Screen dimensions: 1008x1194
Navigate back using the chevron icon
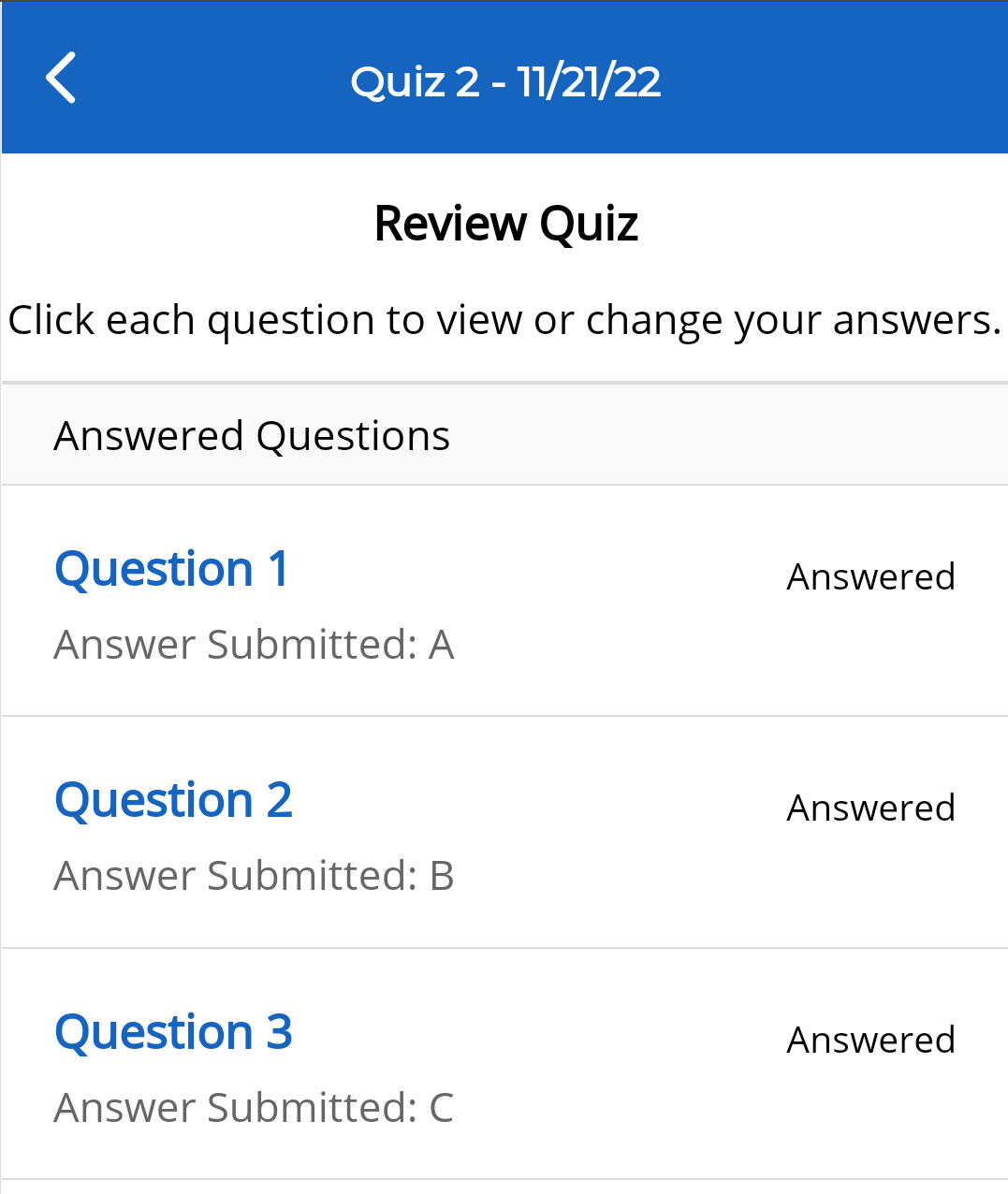click(60, 78)
